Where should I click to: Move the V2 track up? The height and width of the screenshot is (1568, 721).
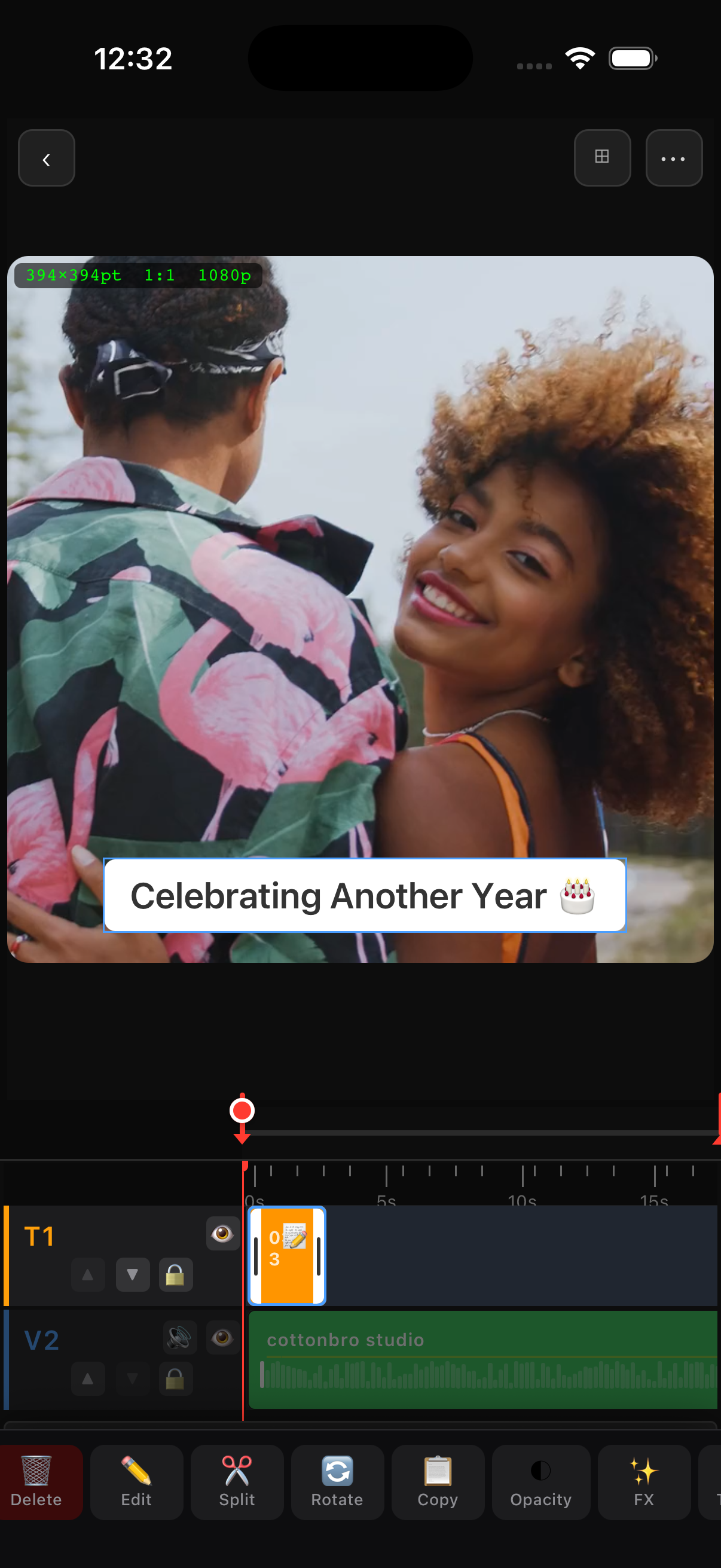(x=88, y=1378)
